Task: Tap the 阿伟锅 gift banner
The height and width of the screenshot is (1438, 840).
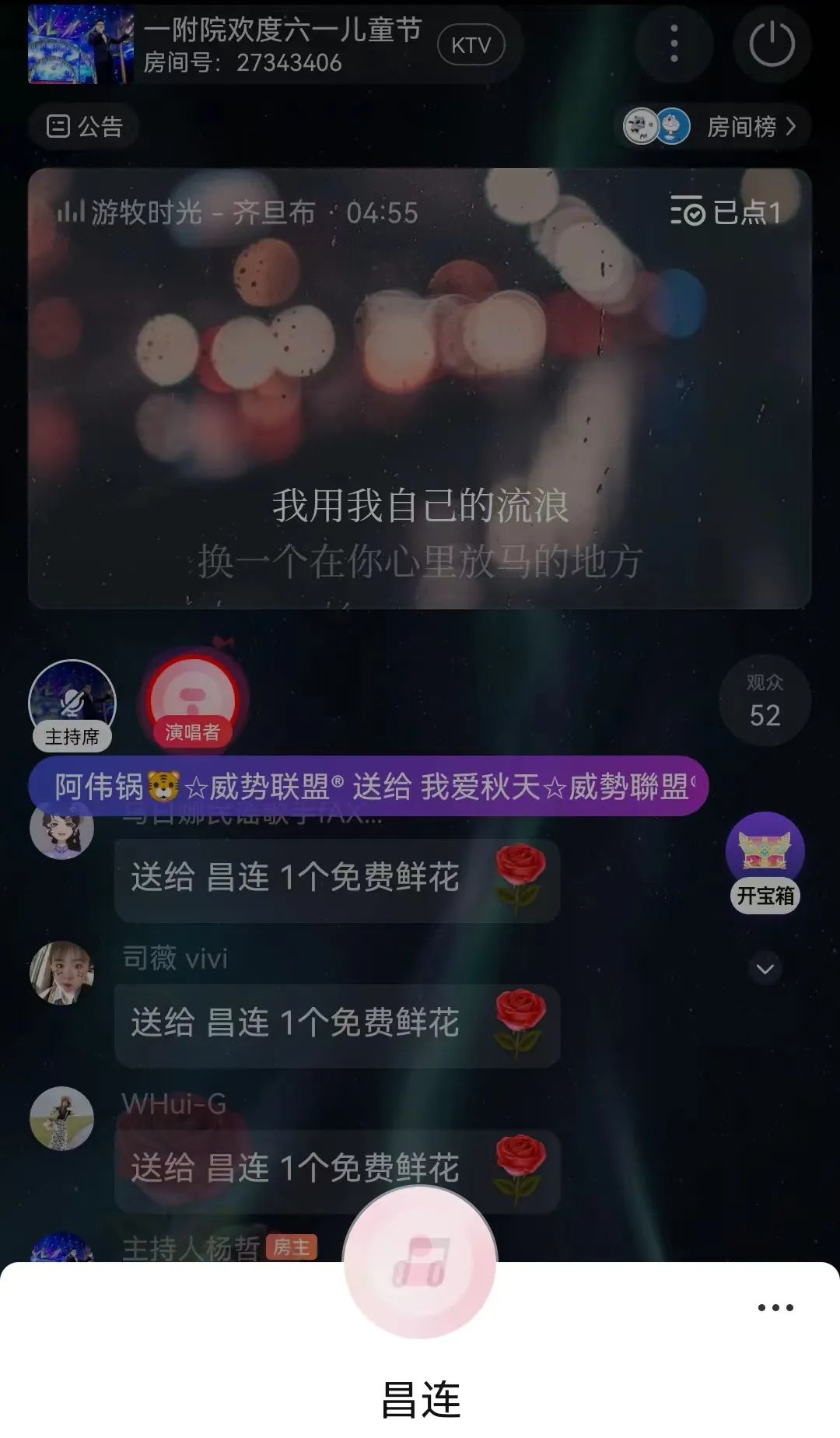Action: (368, 786)
